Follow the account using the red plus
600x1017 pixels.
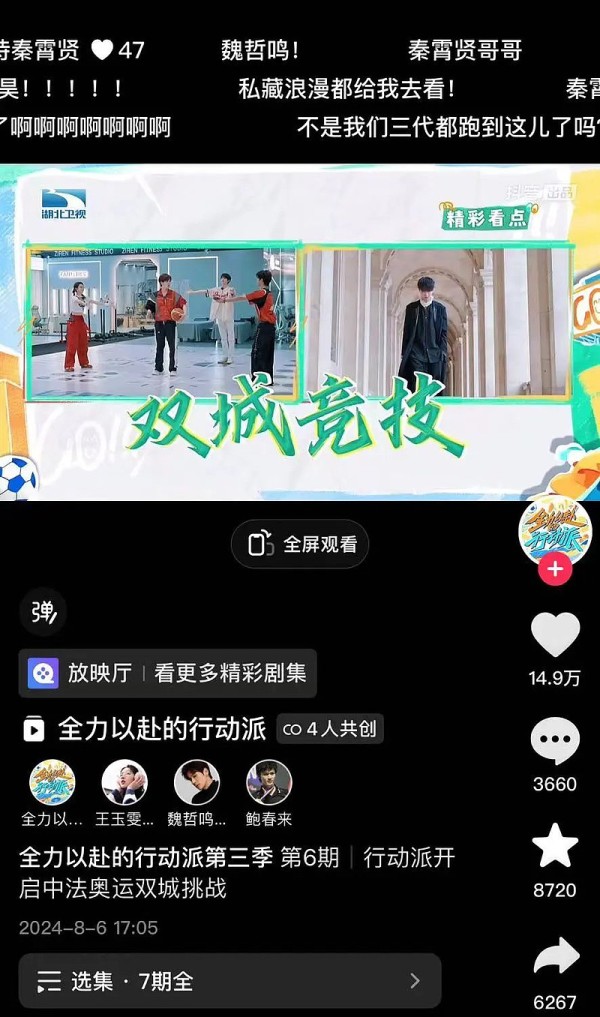coord(555,569)
